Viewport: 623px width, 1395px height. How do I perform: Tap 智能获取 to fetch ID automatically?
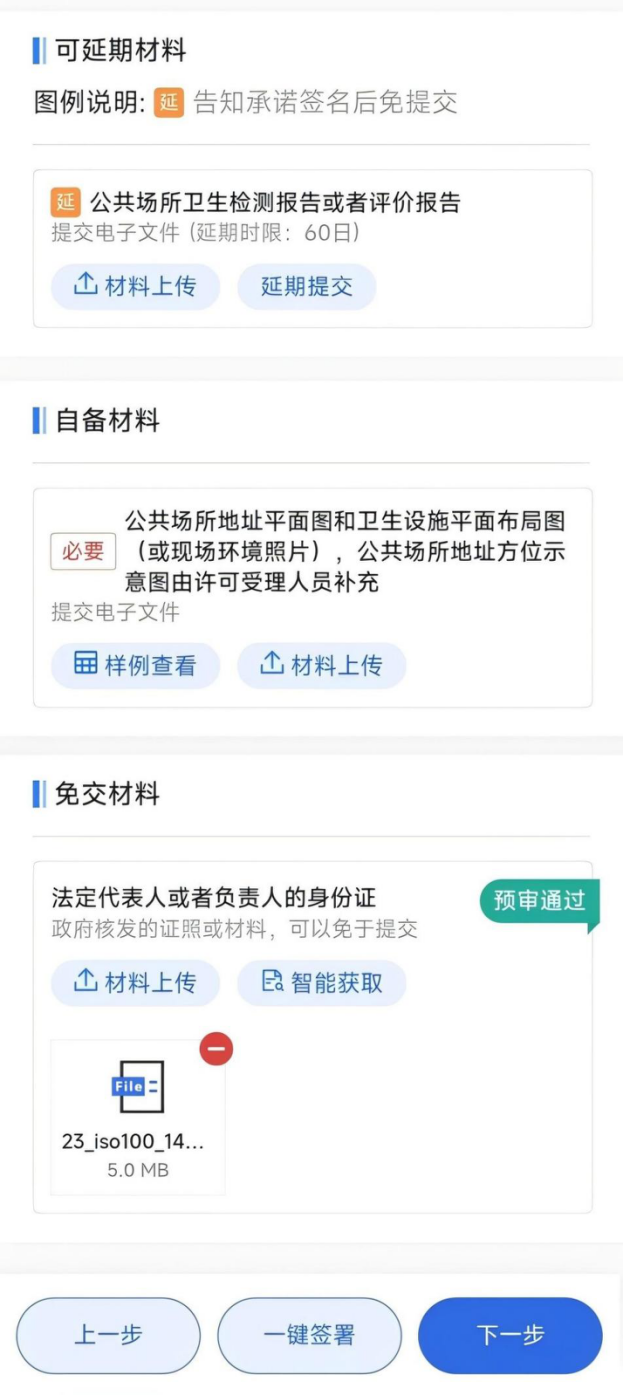[x=321, y=983]
